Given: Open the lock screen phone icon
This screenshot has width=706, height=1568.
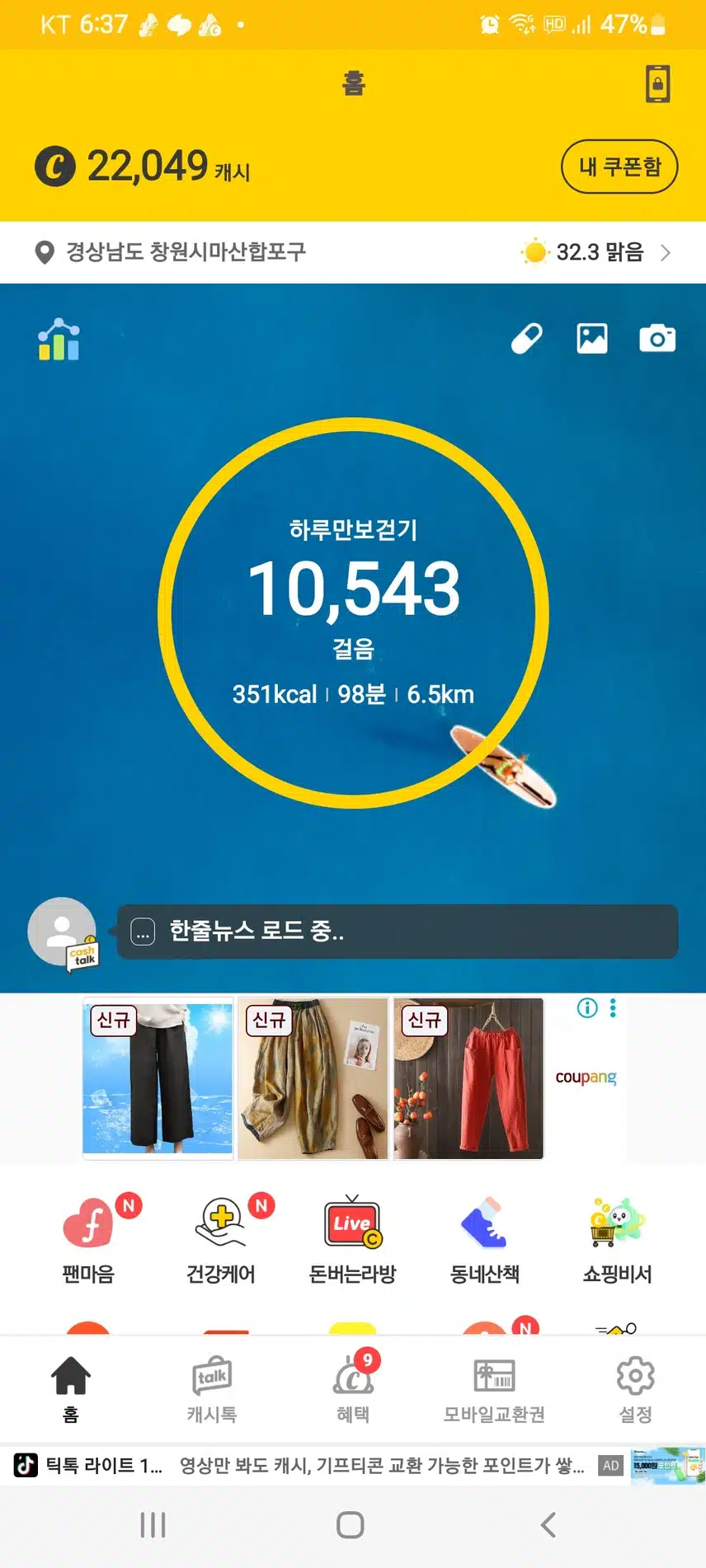Looking at the screenshot, I should [657, 83].
